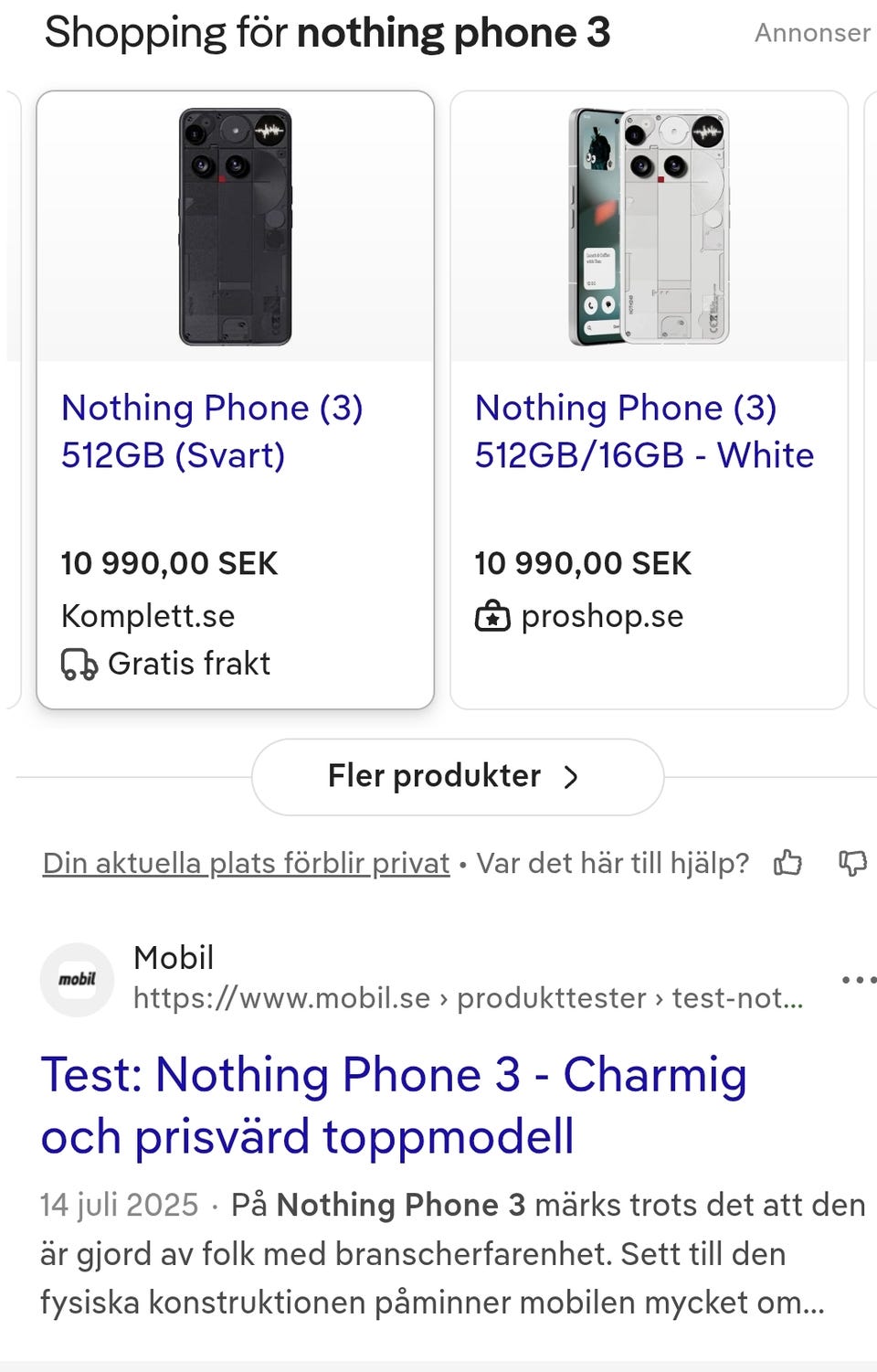Open the Nothing Phone (3) White product link
877x1372 pixels.
[x=643, y=431]
